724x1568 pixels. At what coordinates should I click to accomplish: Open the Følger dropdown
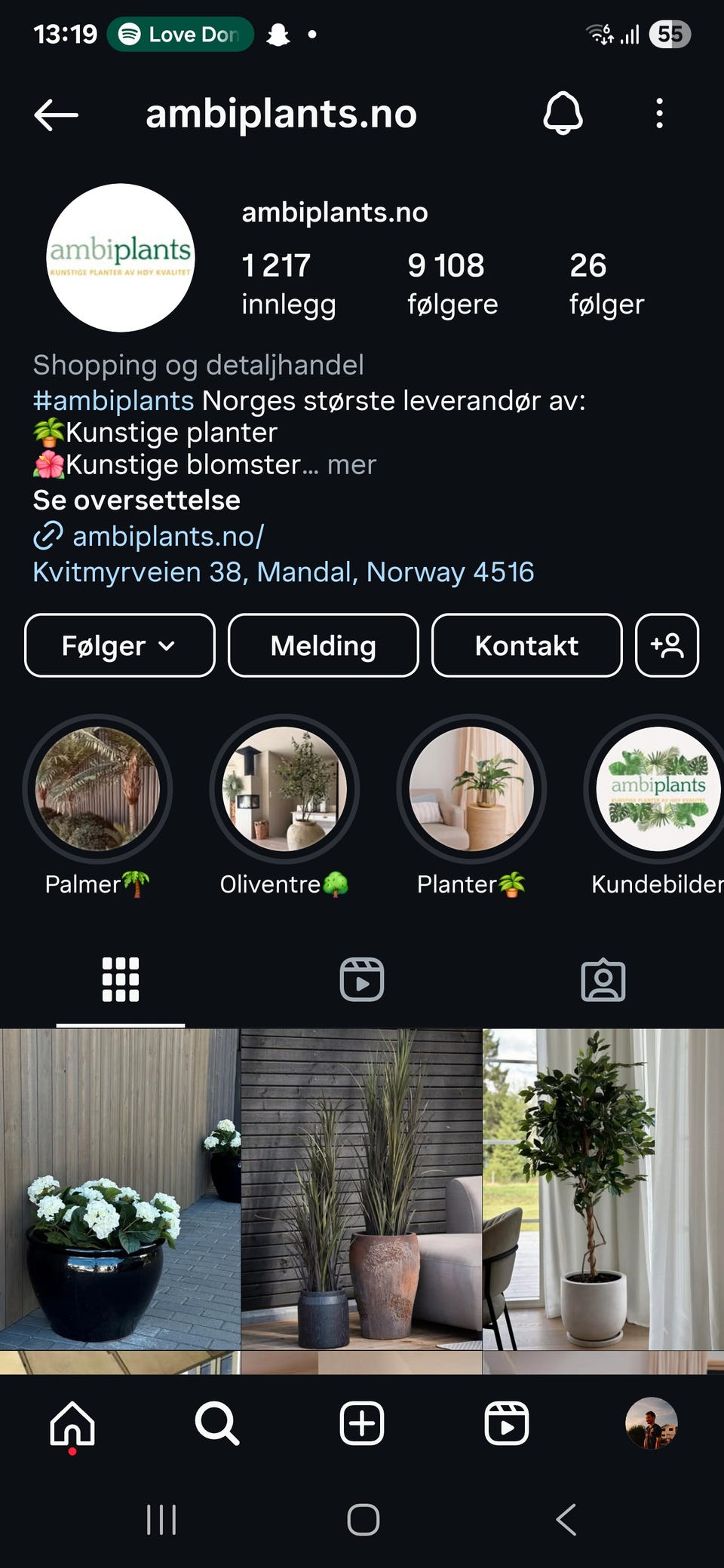[x=118, y=645]
